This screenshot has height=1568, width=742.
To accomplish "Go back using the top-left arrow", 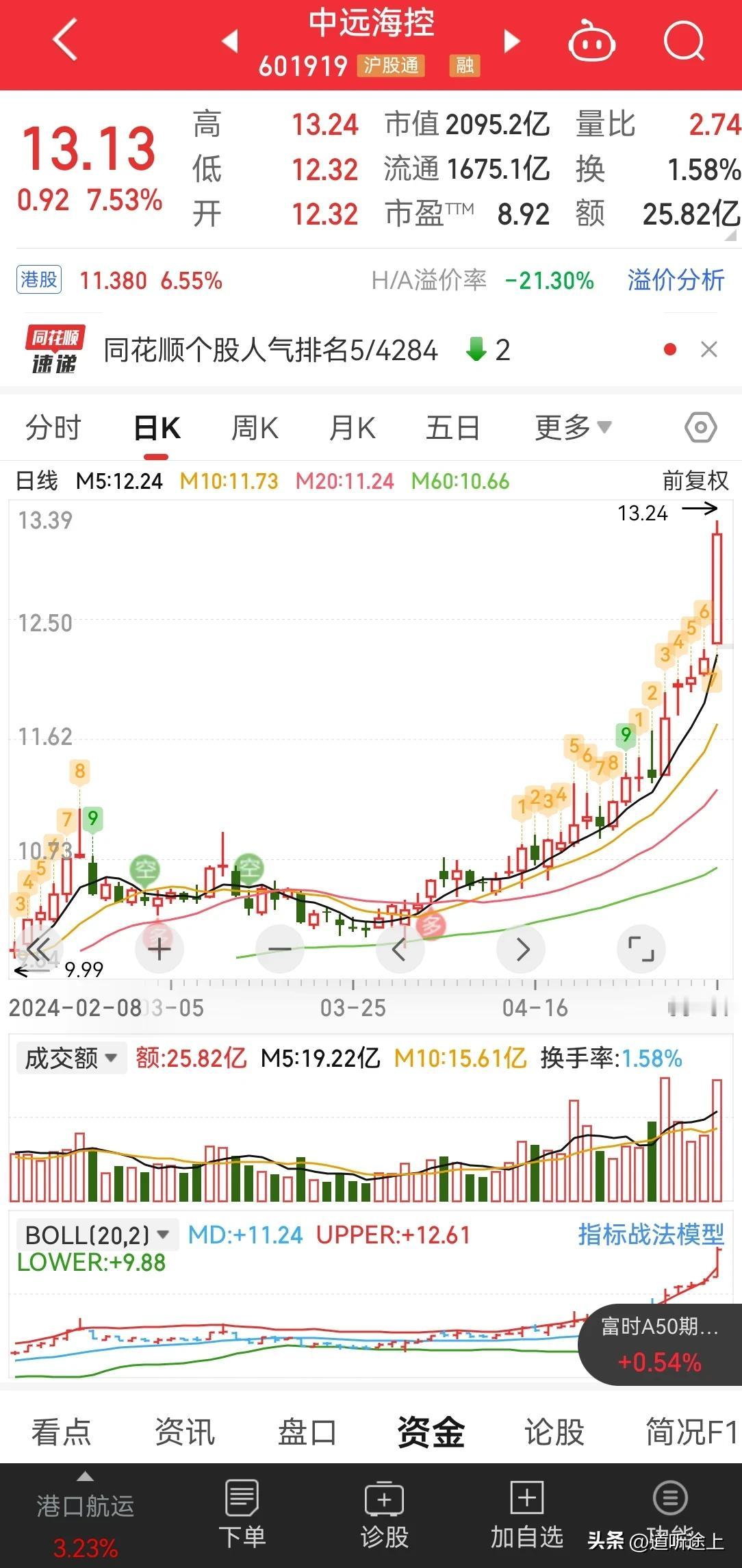I will coord(65,40).
